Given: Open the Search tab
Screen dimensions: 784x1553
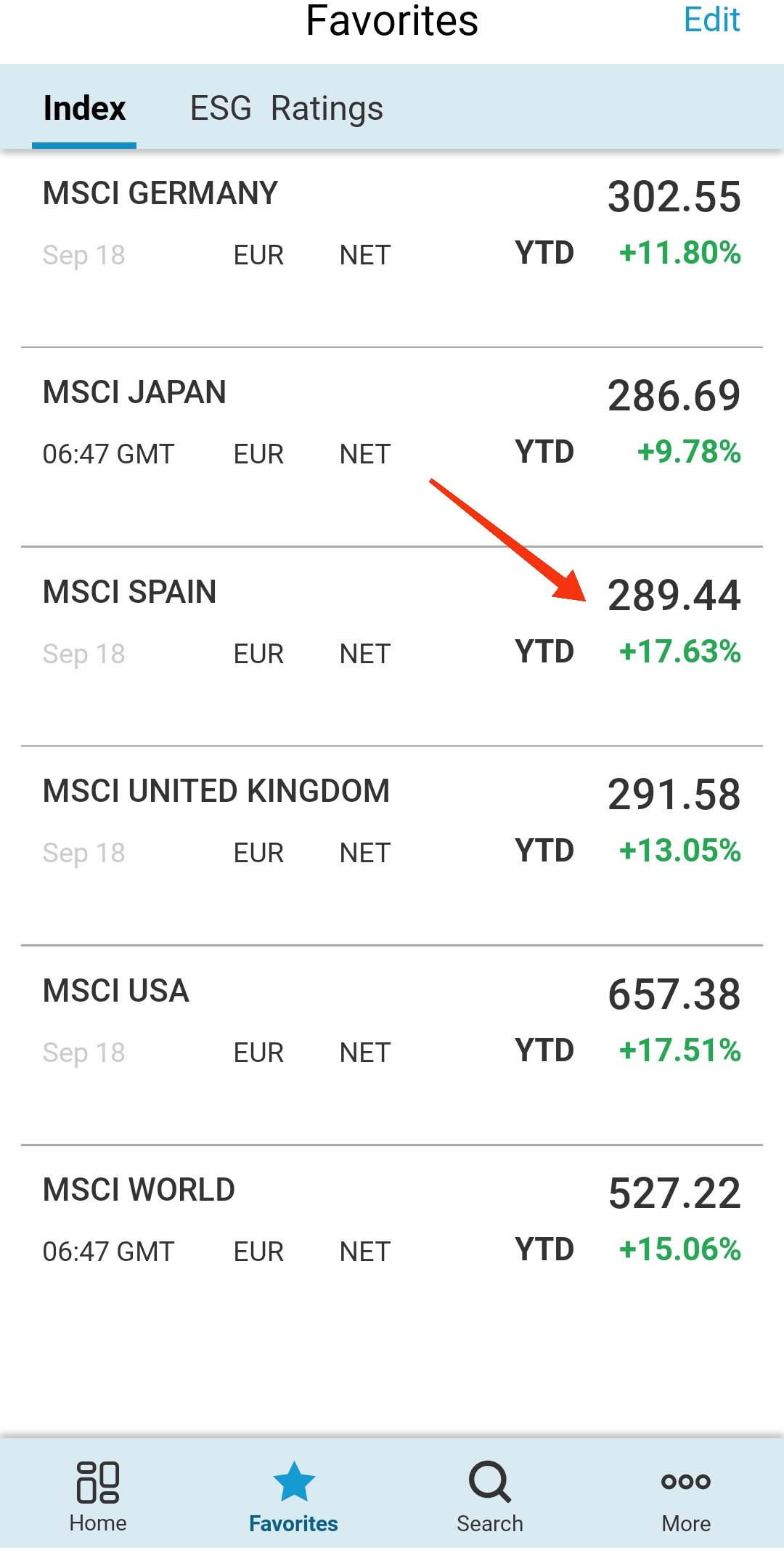Looking at the screenshot, I should (x=490, y=1496).
